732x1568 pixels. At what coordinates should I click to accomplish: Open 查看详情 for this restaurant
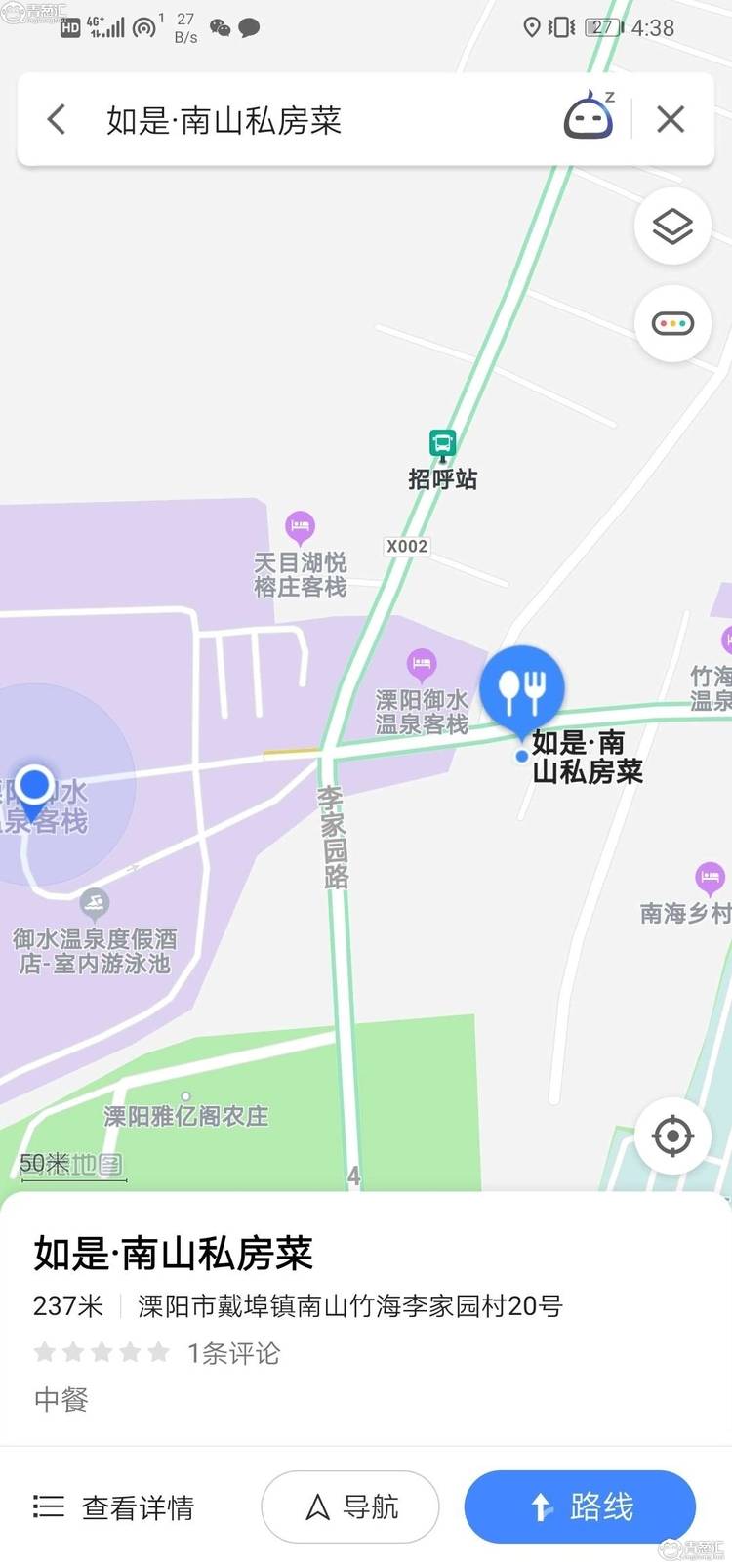click(x=115, y=1506)
